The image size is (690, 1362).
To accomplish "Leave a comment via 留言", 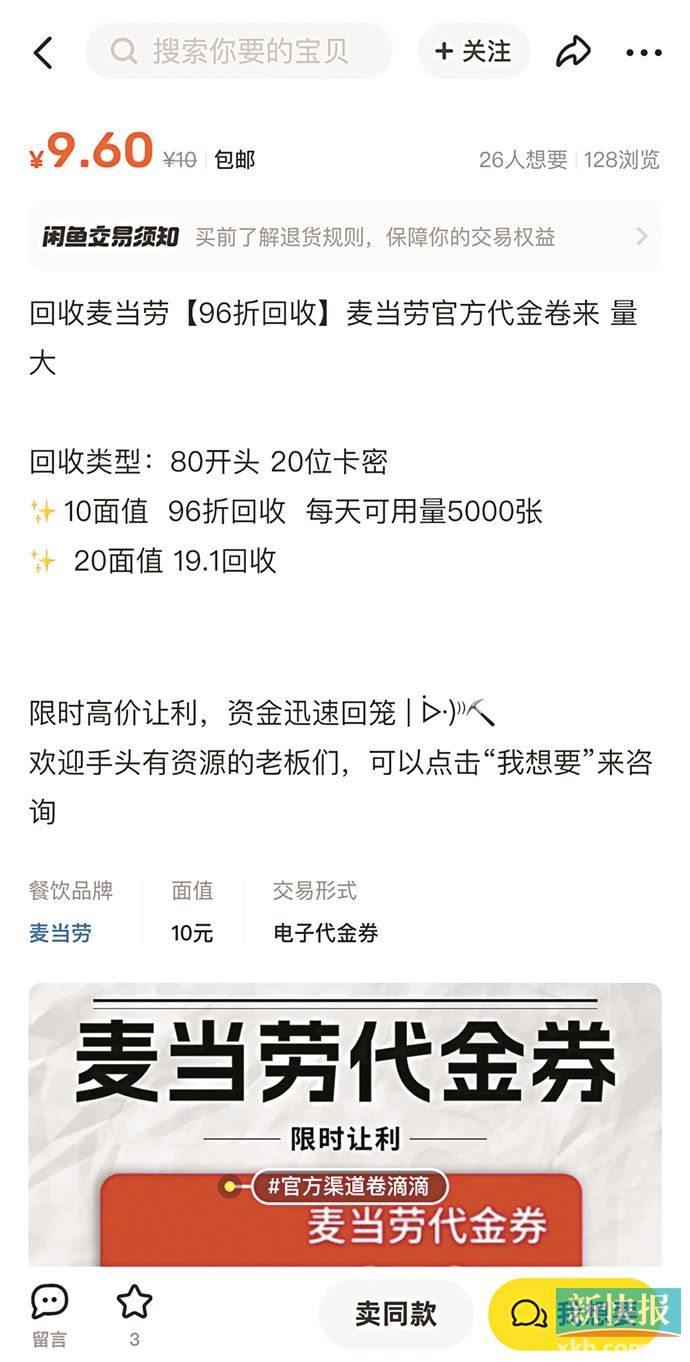I will tap(49, 1314).
